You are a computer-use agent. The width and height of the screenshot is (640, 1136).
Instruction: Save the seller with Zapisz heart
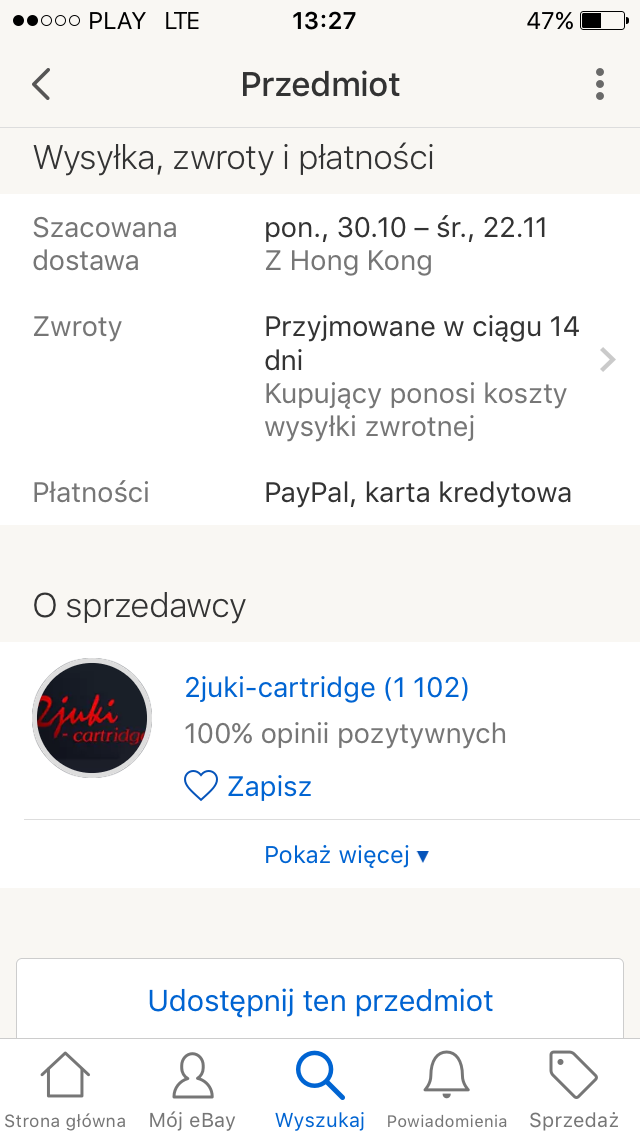[x=249, y=786]
